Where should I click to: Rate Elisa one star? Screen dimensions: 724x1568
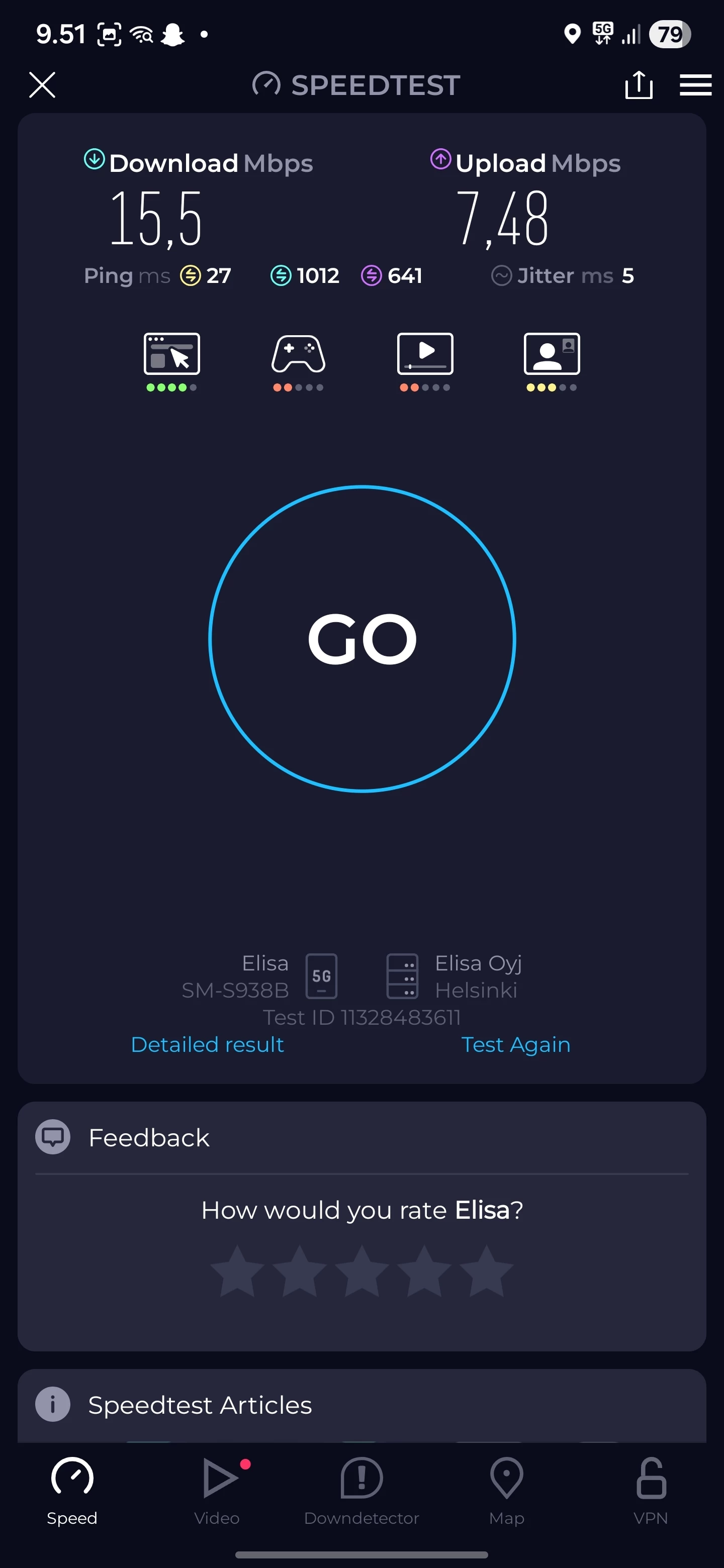pyautogui.click(x=237, y=1271)
